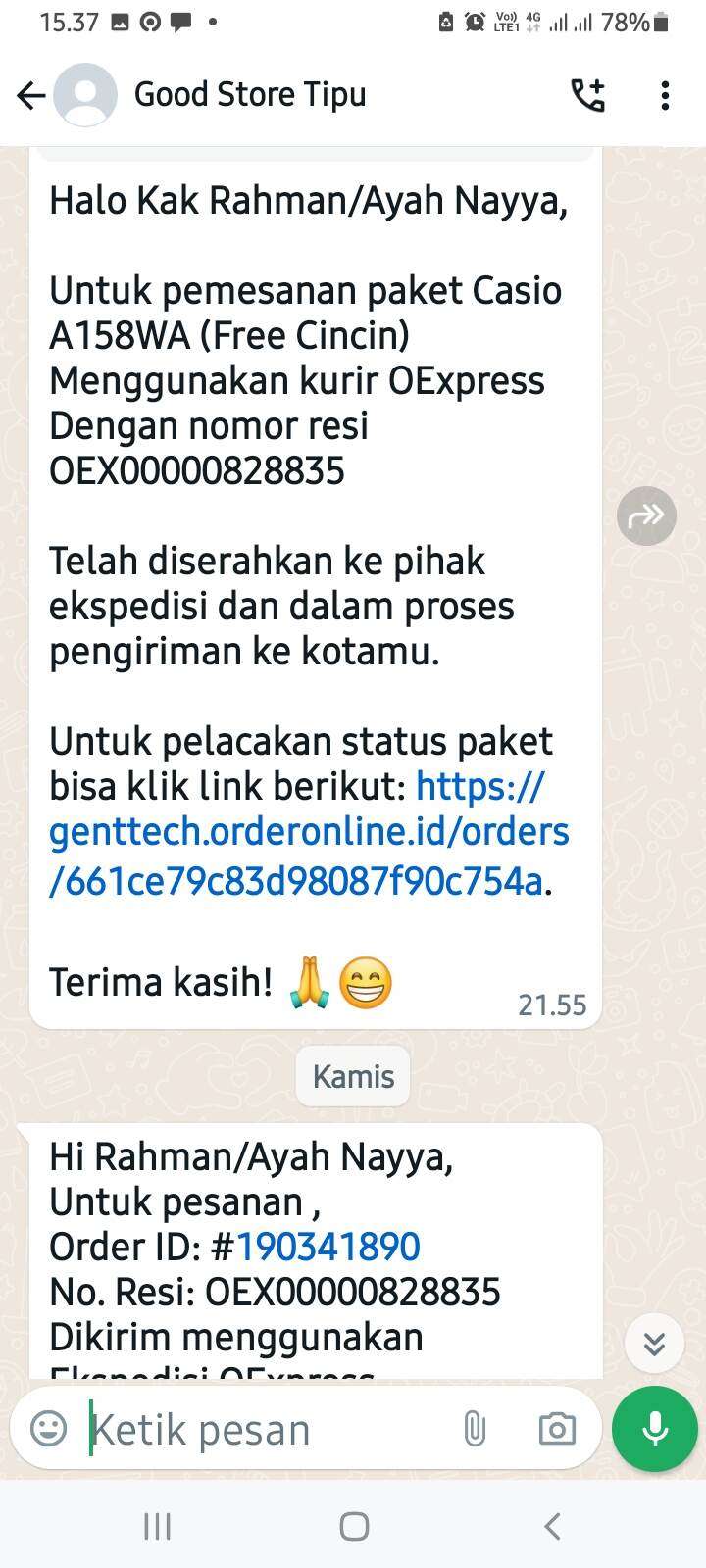Open the recent apps overview
706x1568 pixels.
click(157, 1526)
